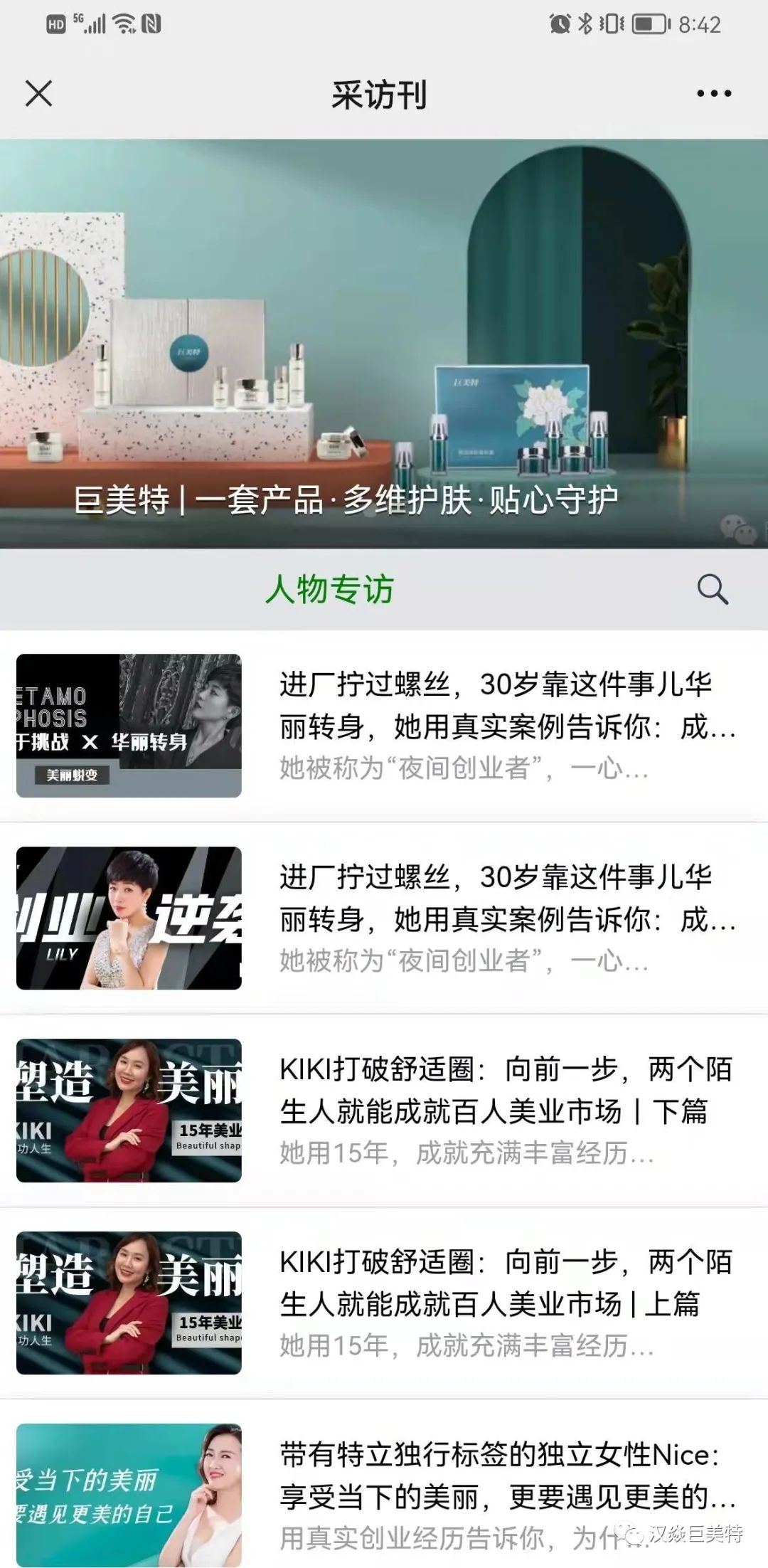Image resolution: width=768 pixels, height=1568 pixels.
Task: Tap the alarm clock icon in status bar
Action: (x=561, y=22)
